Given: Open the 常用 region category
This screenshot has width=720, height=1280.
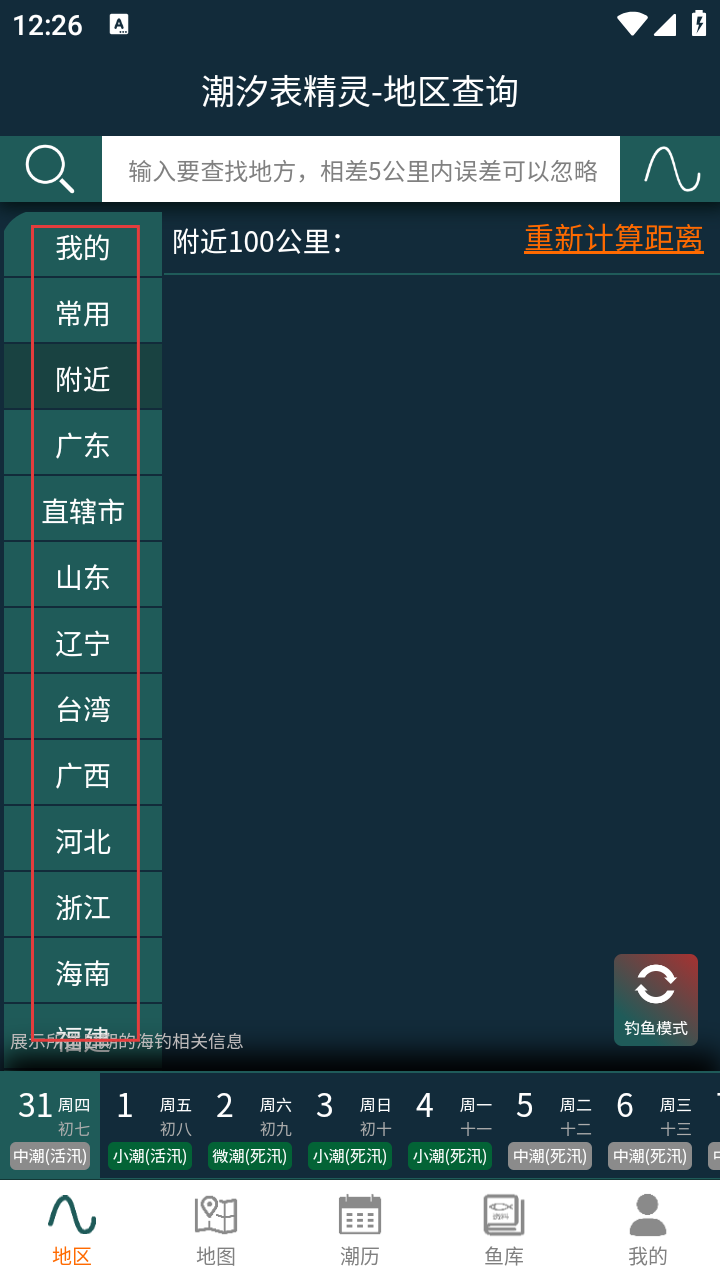Looking at the screenshot, I should 83,313.
